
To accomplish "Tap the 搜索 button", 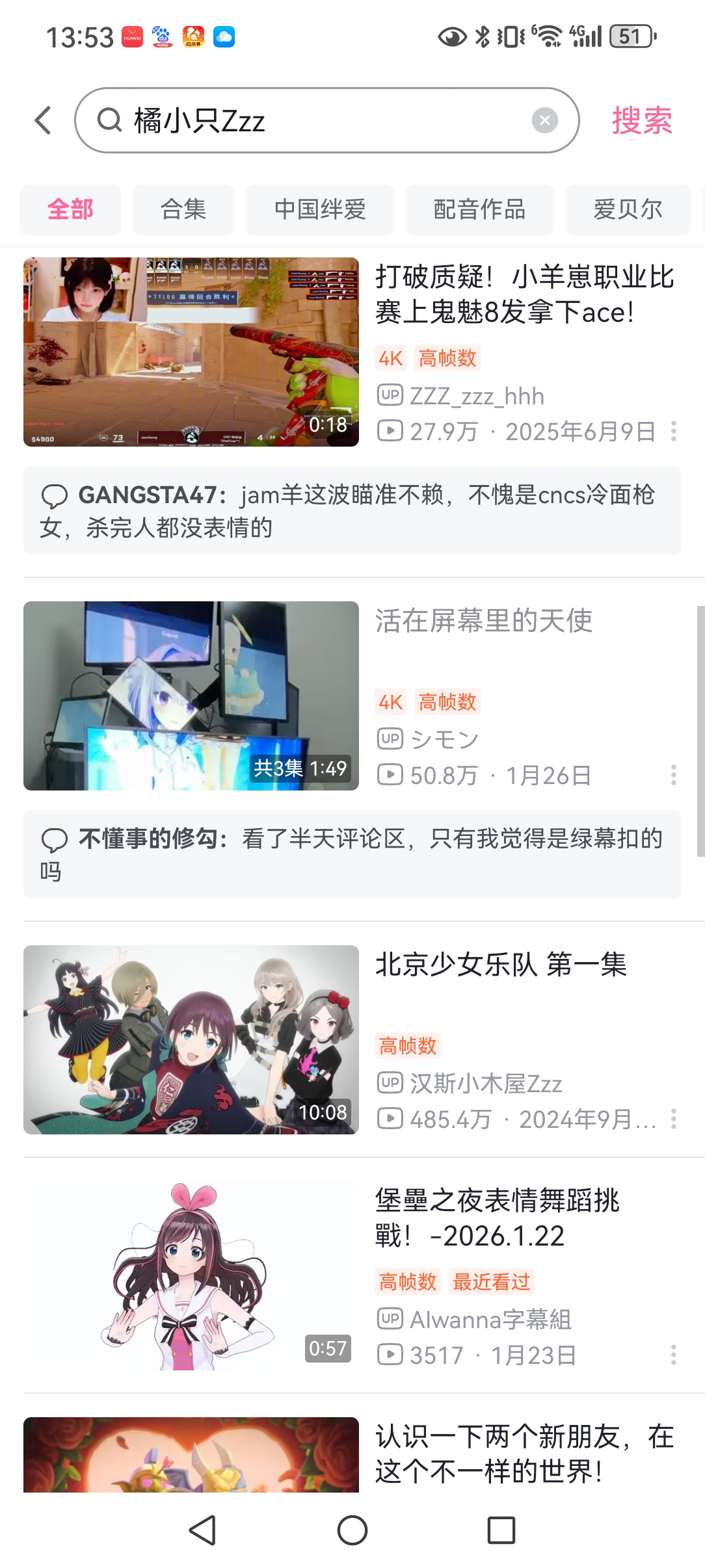I will coord(641,120).
